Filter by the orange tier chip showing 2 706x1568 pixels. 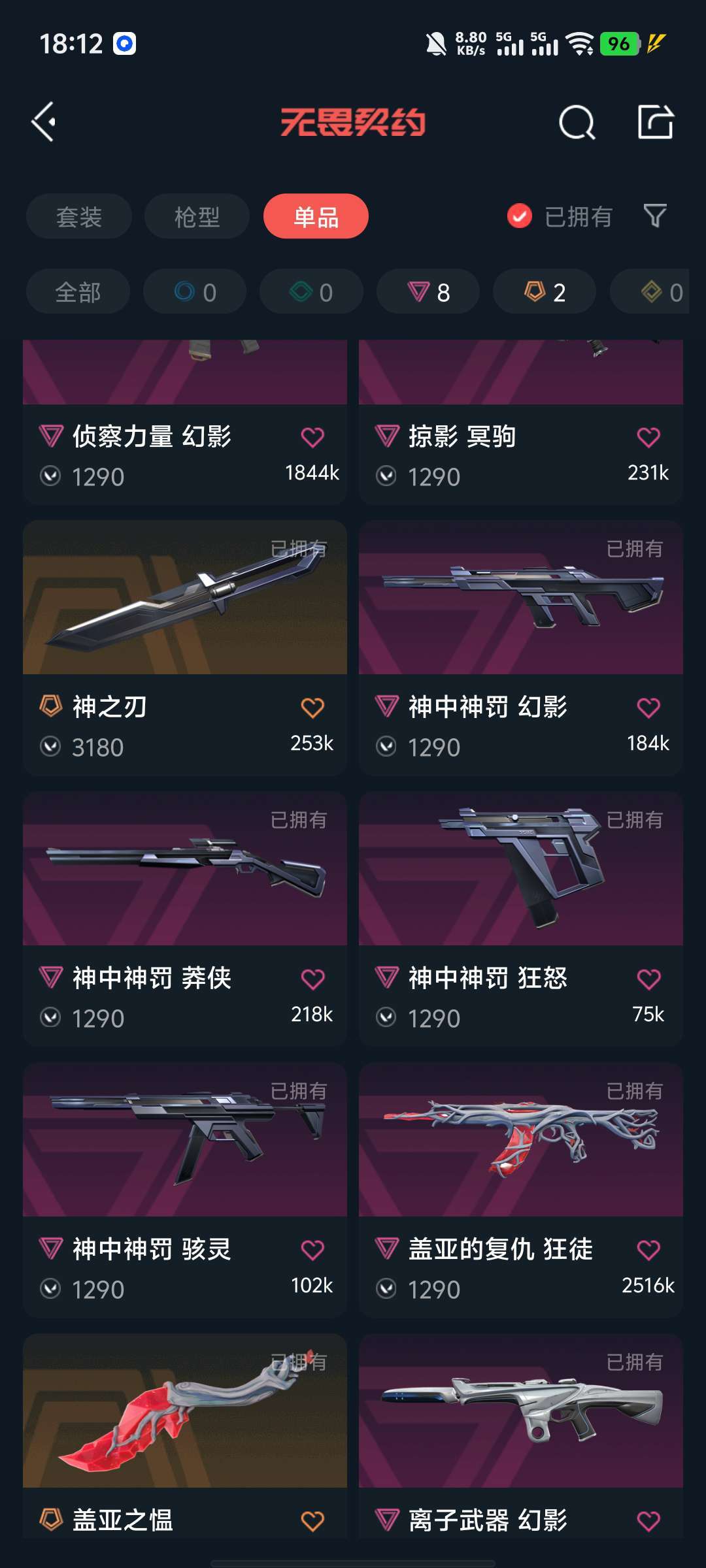tap(545, 292)
